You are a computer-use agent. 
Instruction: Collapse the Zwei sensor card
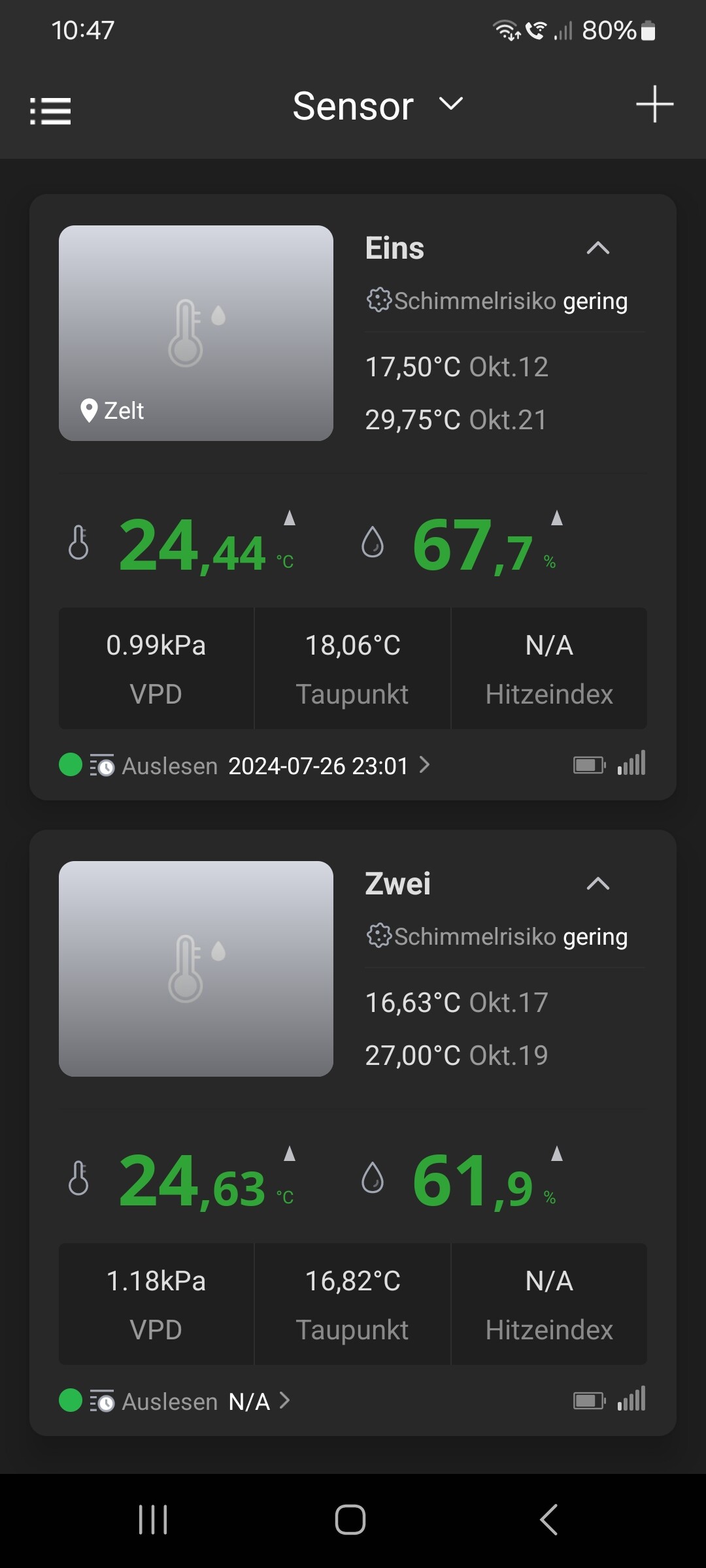click(597, 884)
